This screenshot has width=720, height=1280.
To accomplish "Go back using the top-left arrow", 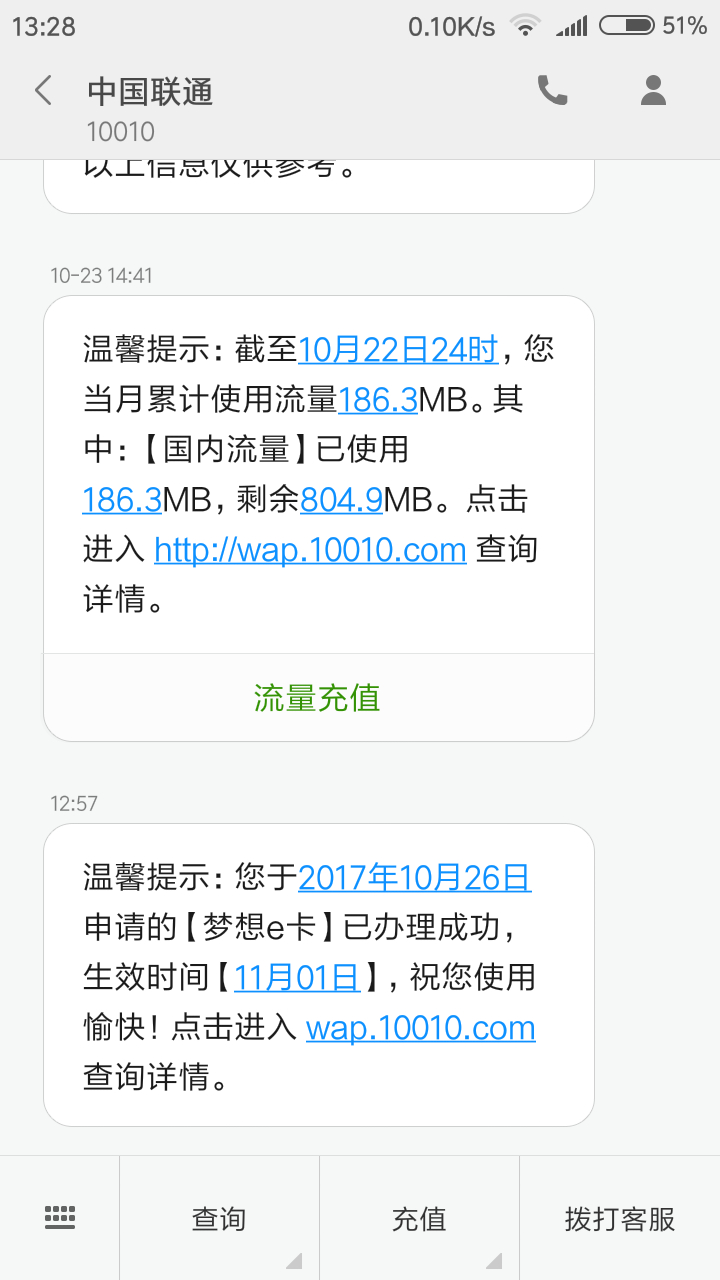I will pos(43,91).
